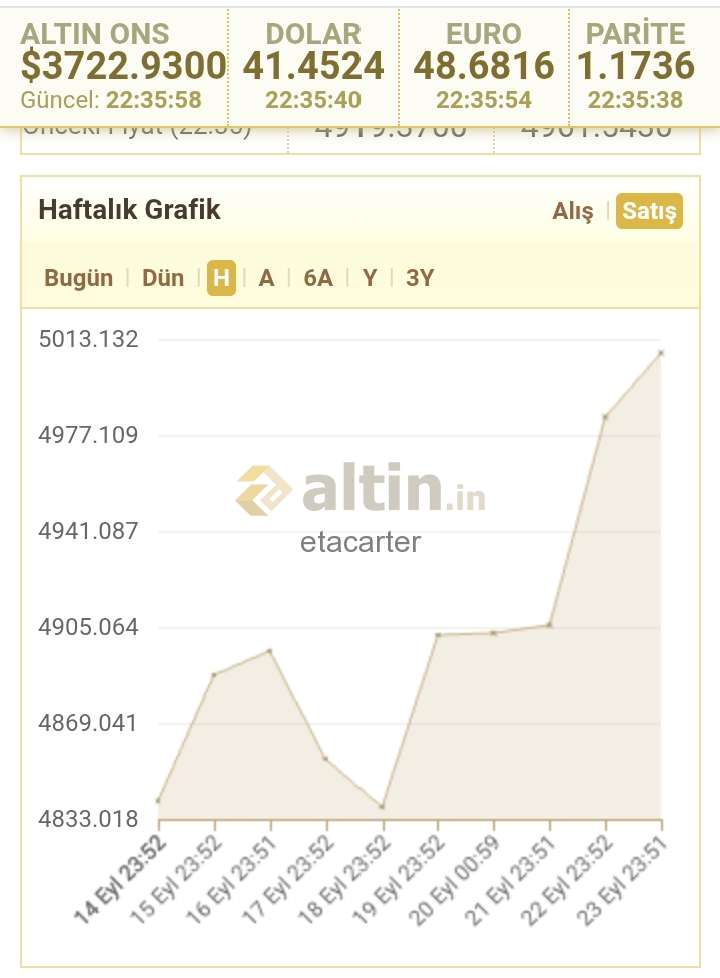Switch chart range to Dün

pos(163,278)
